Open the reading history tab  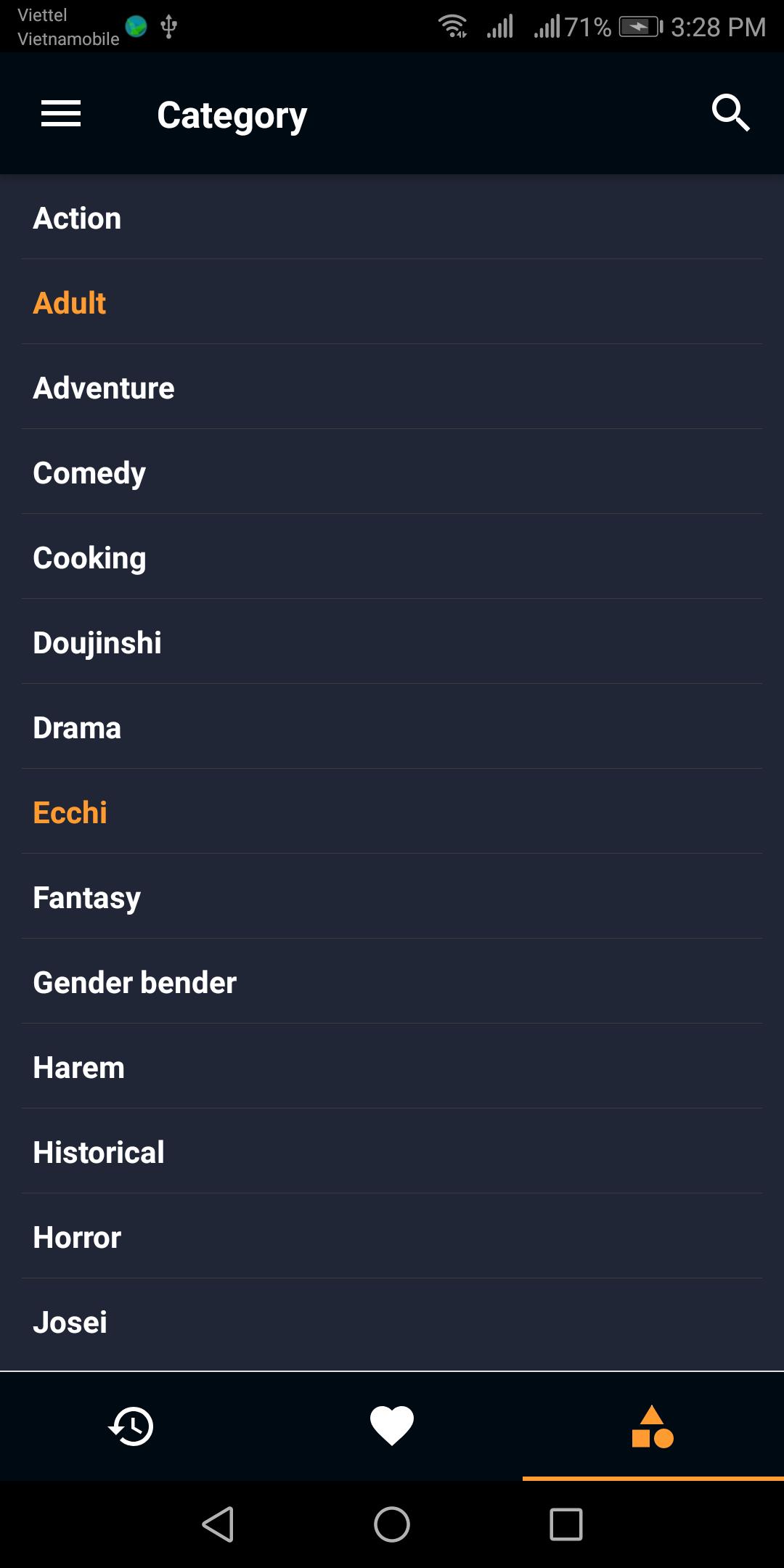tap(130, 1427)
